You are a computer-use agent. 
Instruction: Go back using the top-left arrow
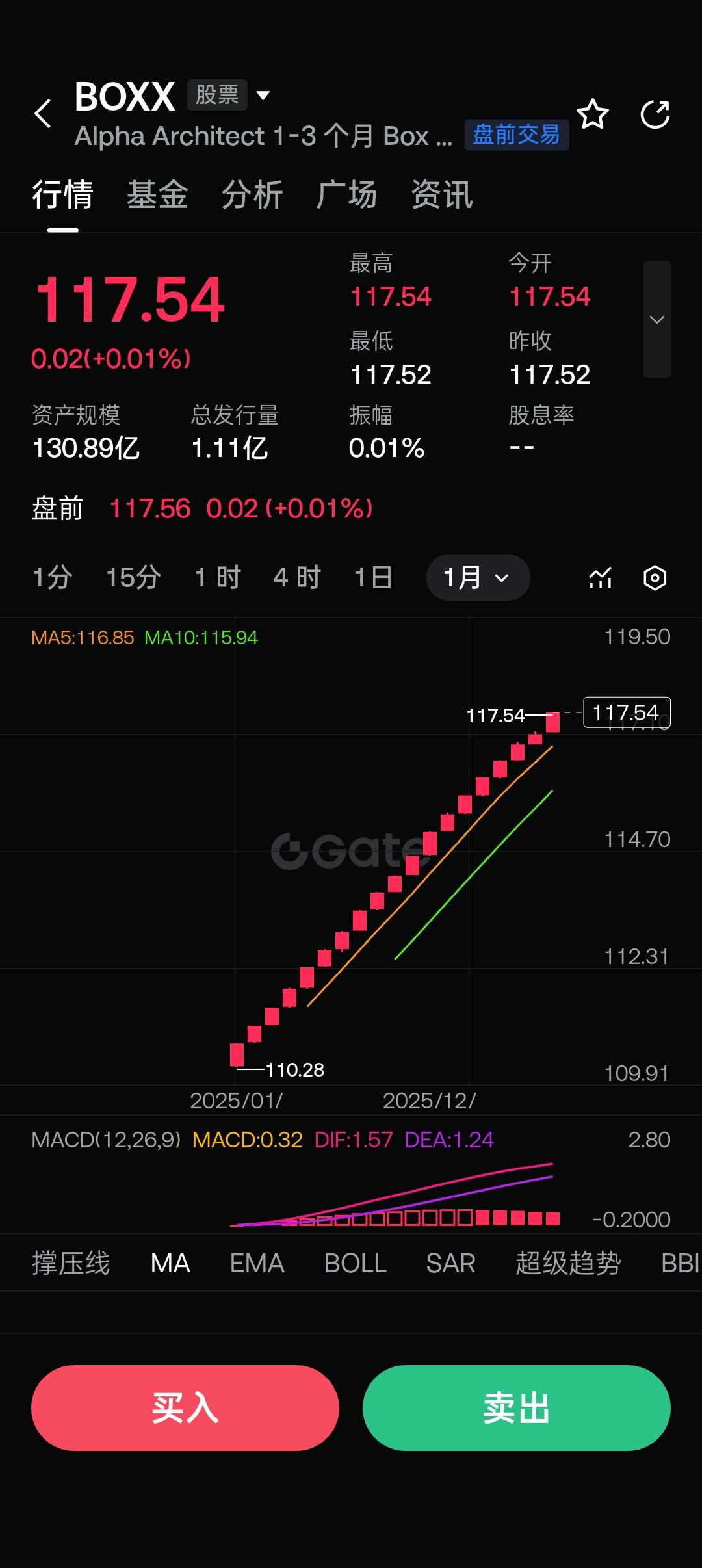click(x=43, y=114)
